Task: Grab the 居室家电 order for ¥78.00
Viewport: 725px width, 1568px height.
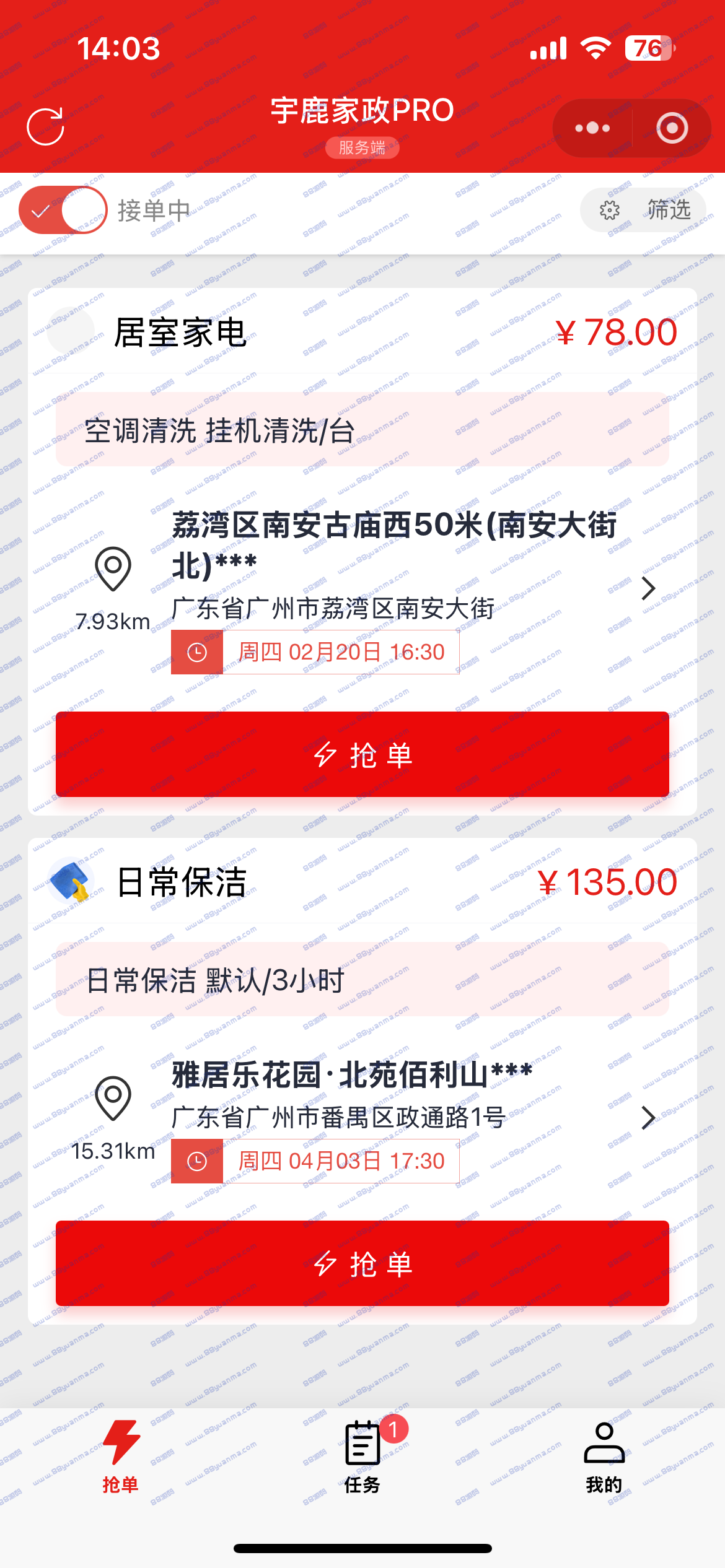Action: tap(362, 754)
